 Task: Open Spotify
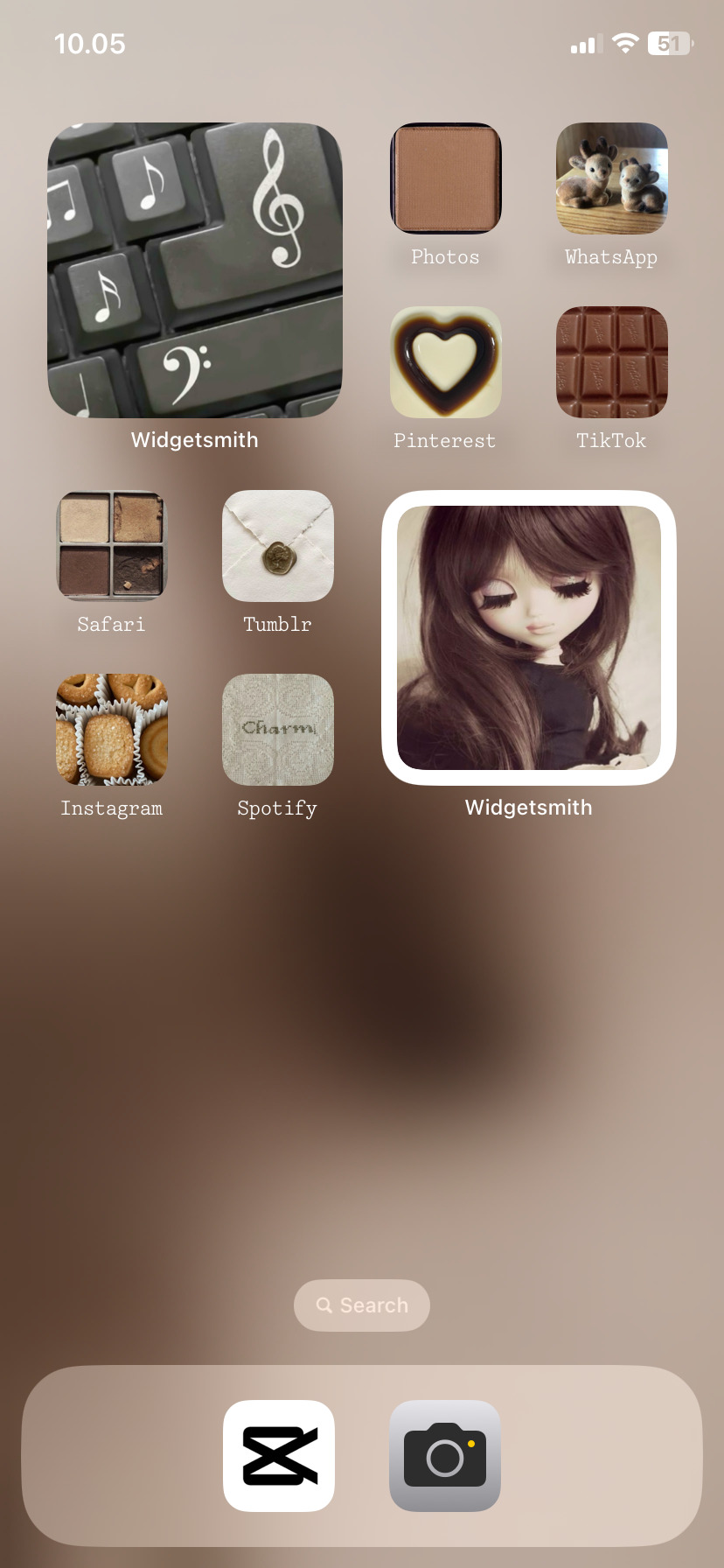tap(278, 730)
